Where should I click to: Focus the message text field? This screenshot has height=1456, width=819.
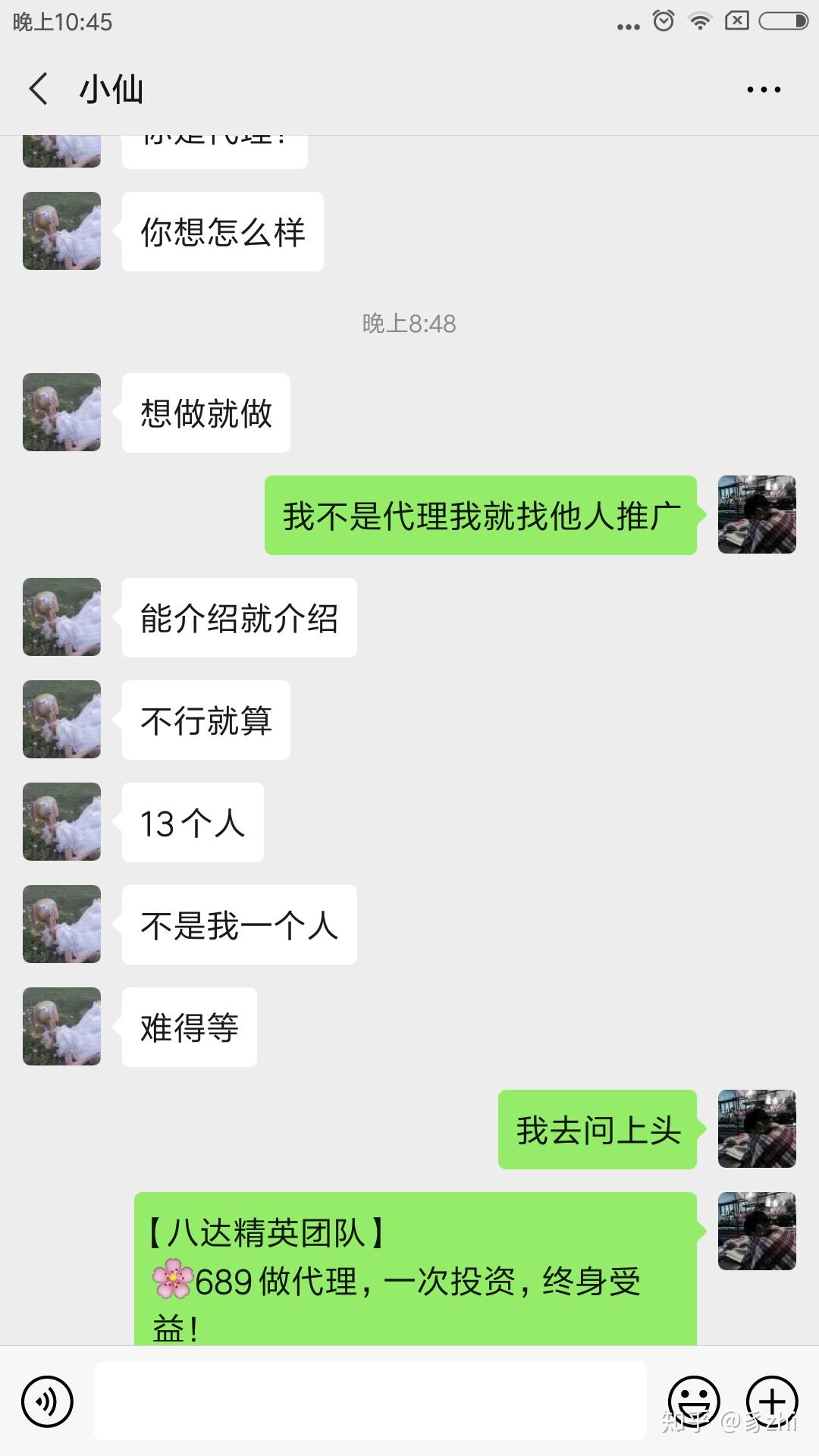click(x=370, y=1401)
